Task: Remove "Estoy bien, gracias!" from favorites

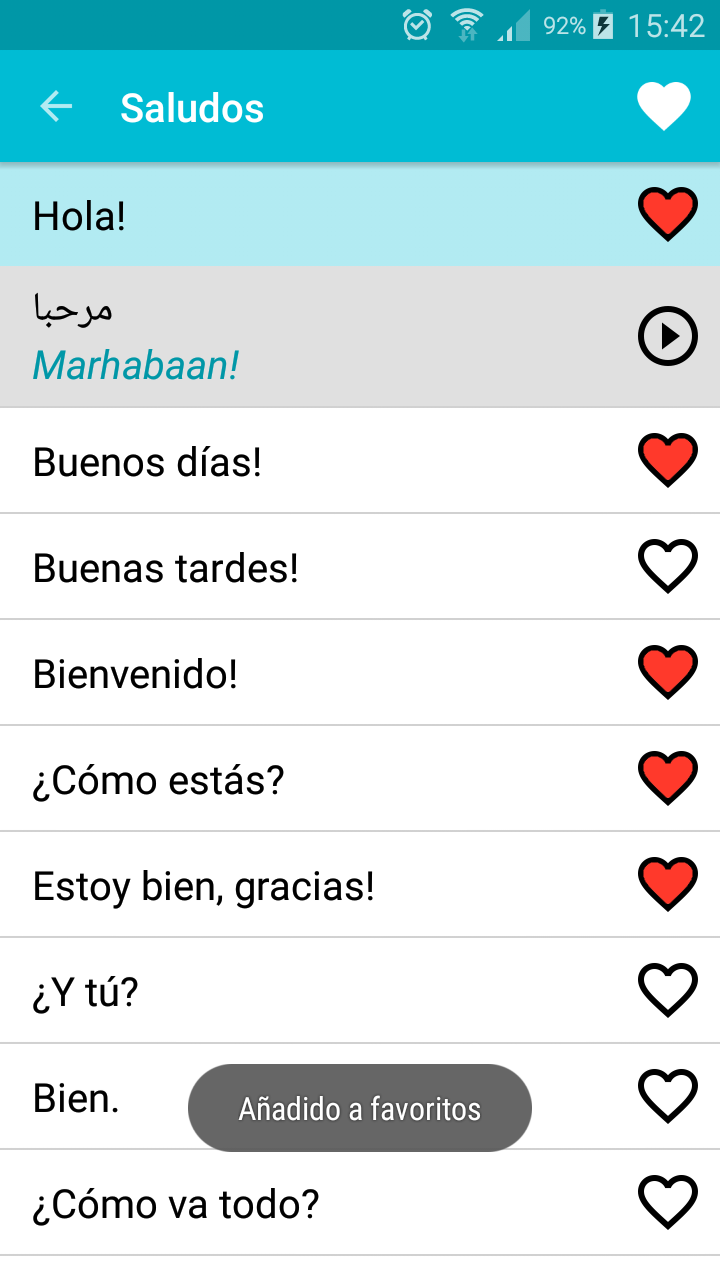Action: pos(667,885)
